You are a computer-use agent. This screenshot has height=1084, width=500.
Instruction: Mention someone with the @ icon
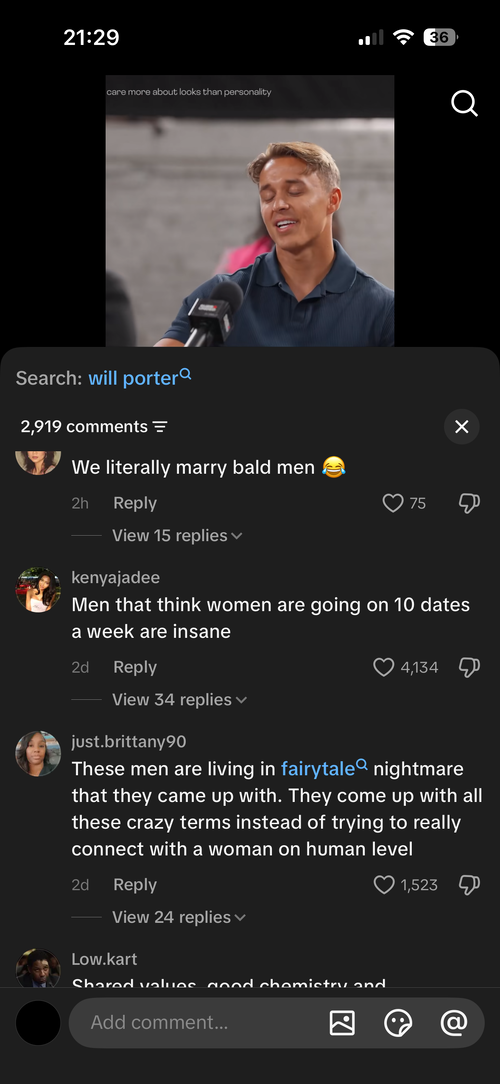[454, 1022]
